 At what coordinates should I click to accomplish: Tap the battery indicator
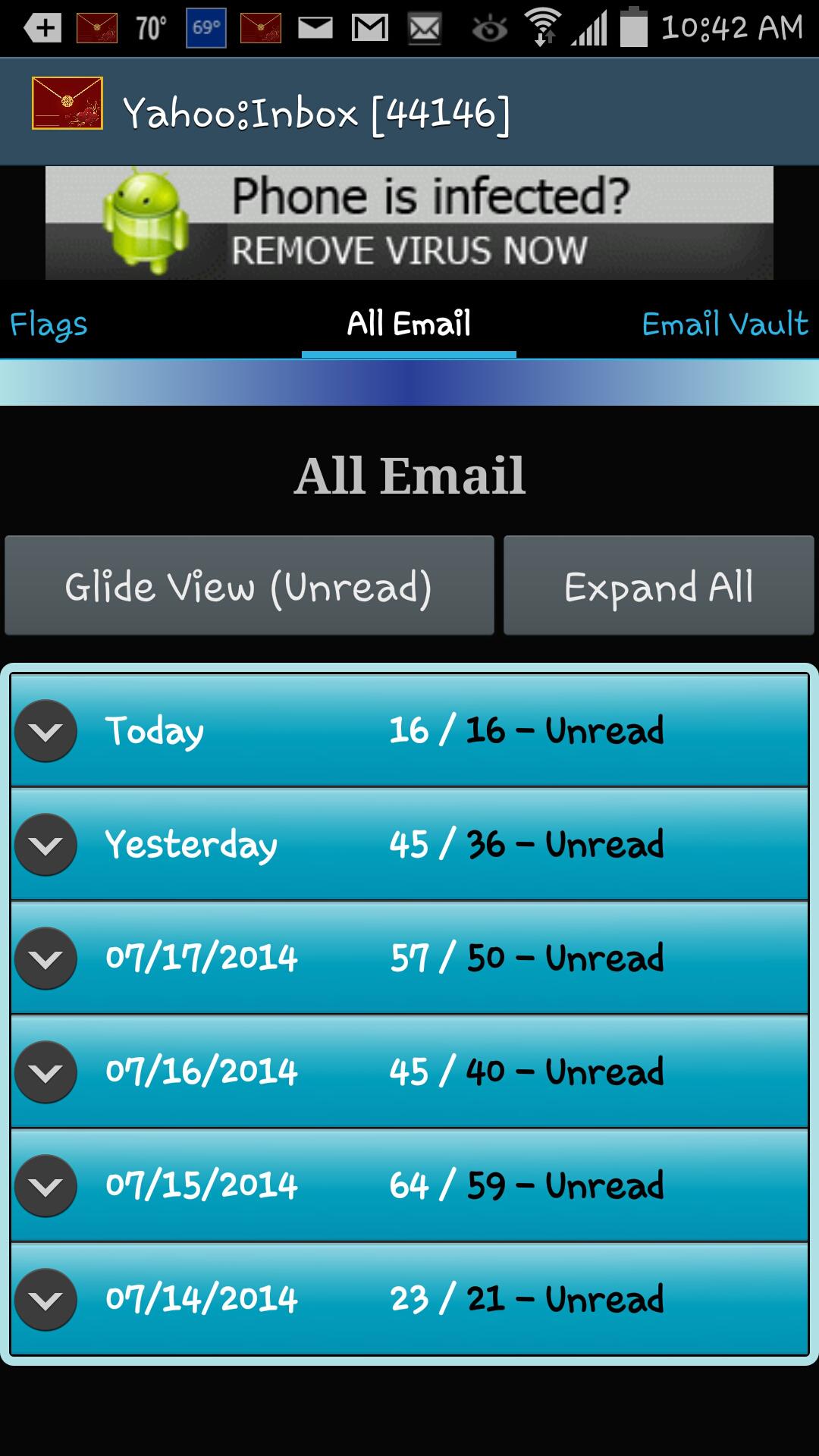pyautogui.click(x=633, y=27)
